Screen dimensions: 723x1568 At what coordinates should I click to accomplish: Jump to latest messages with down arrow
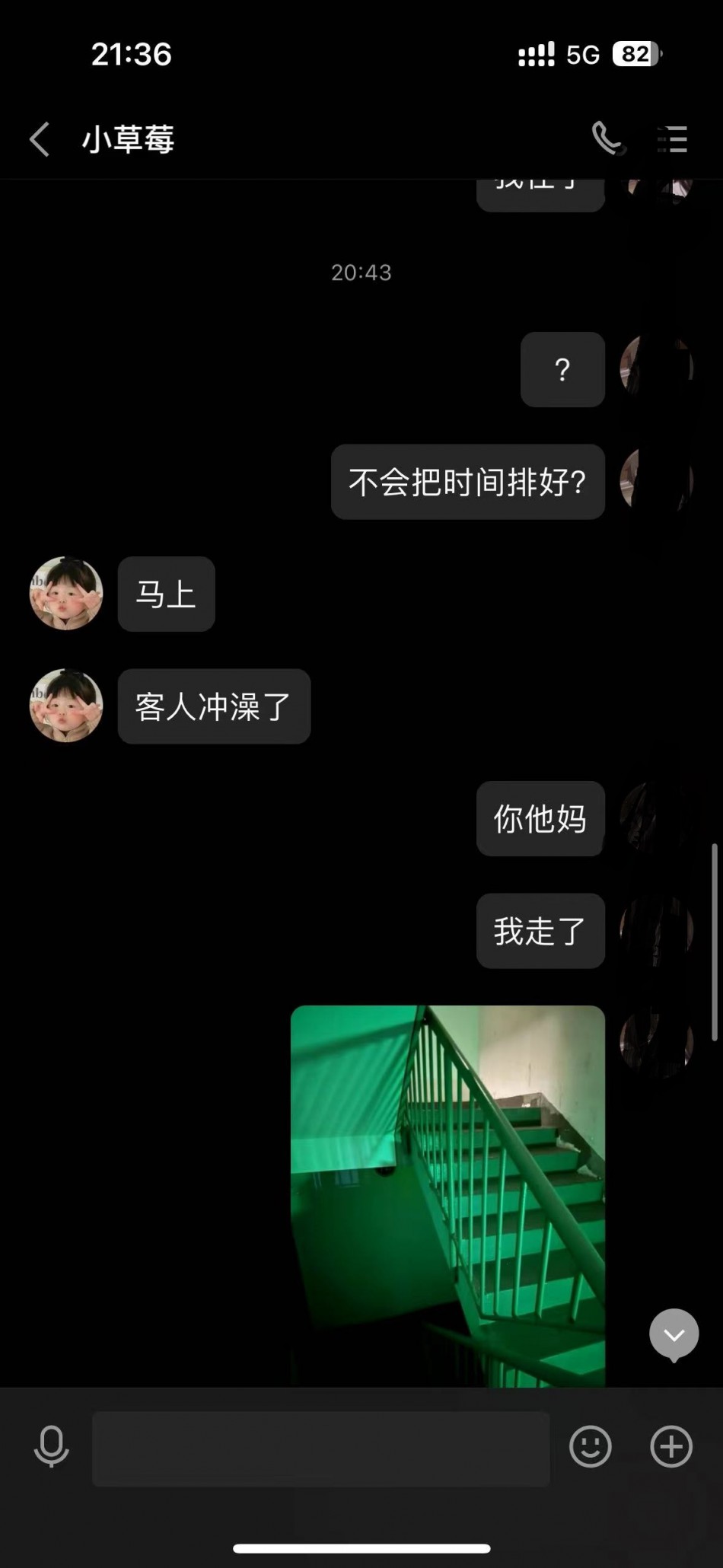click(x=674, y=1335)
